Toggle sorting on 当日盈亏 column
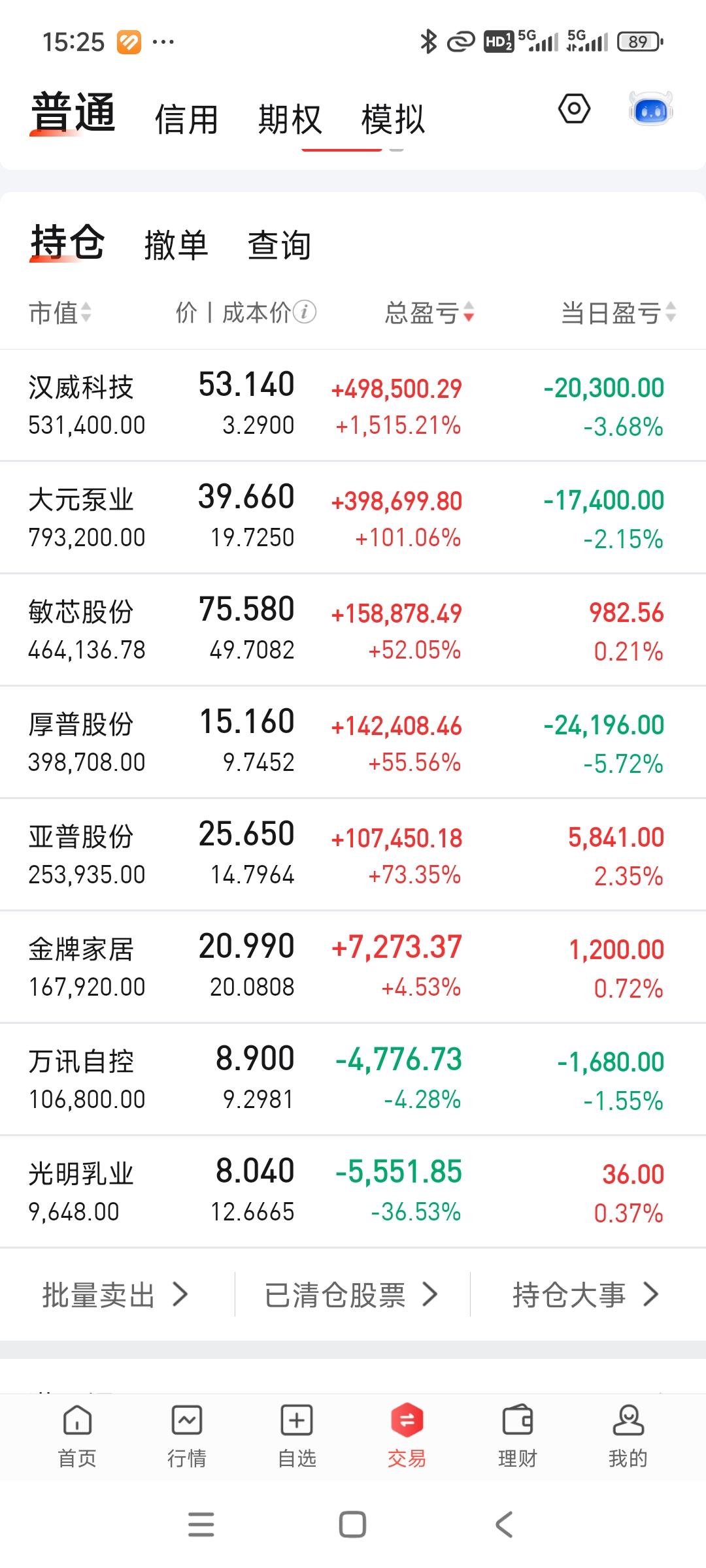Viewport: 706px width, 1568px height. 618,314
